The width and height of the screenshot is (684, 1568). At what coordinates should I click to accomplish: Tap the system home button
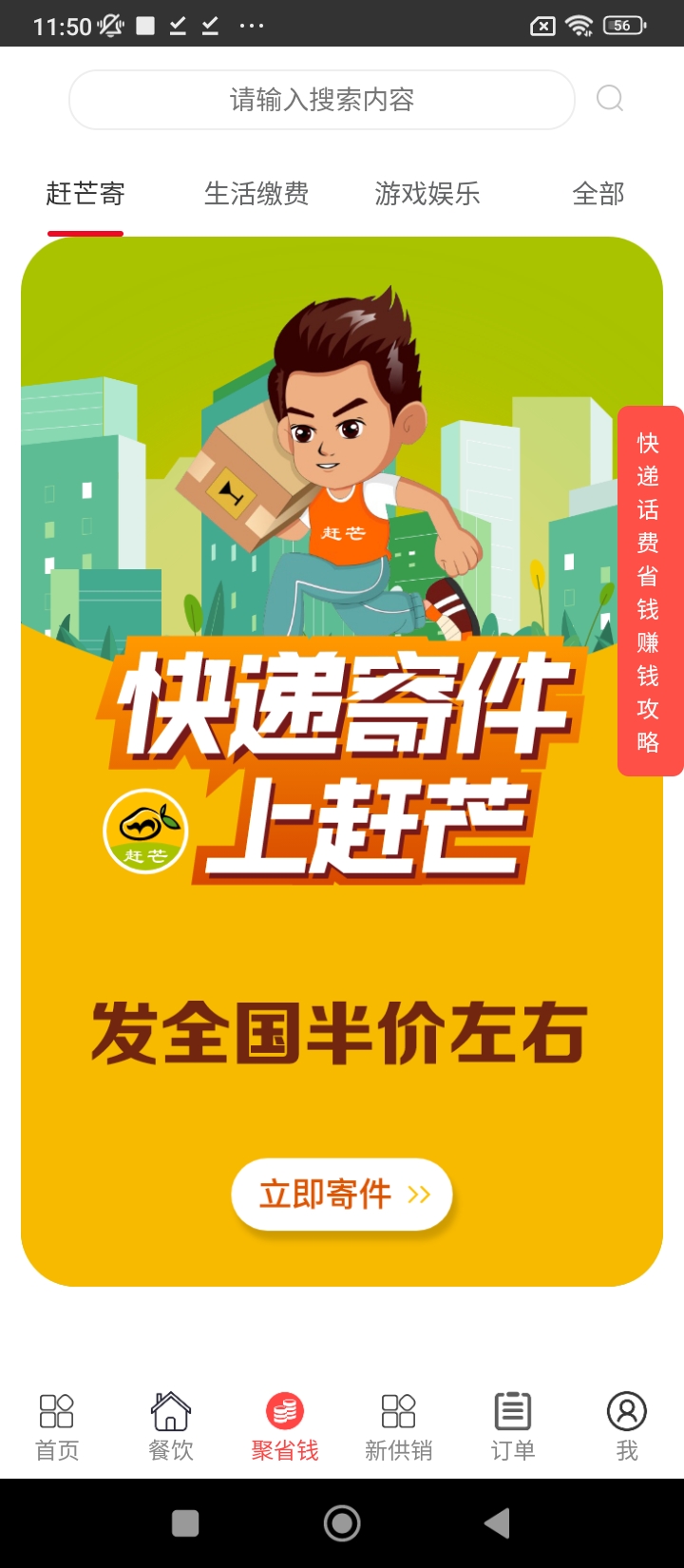click(x=342, y=1523)
